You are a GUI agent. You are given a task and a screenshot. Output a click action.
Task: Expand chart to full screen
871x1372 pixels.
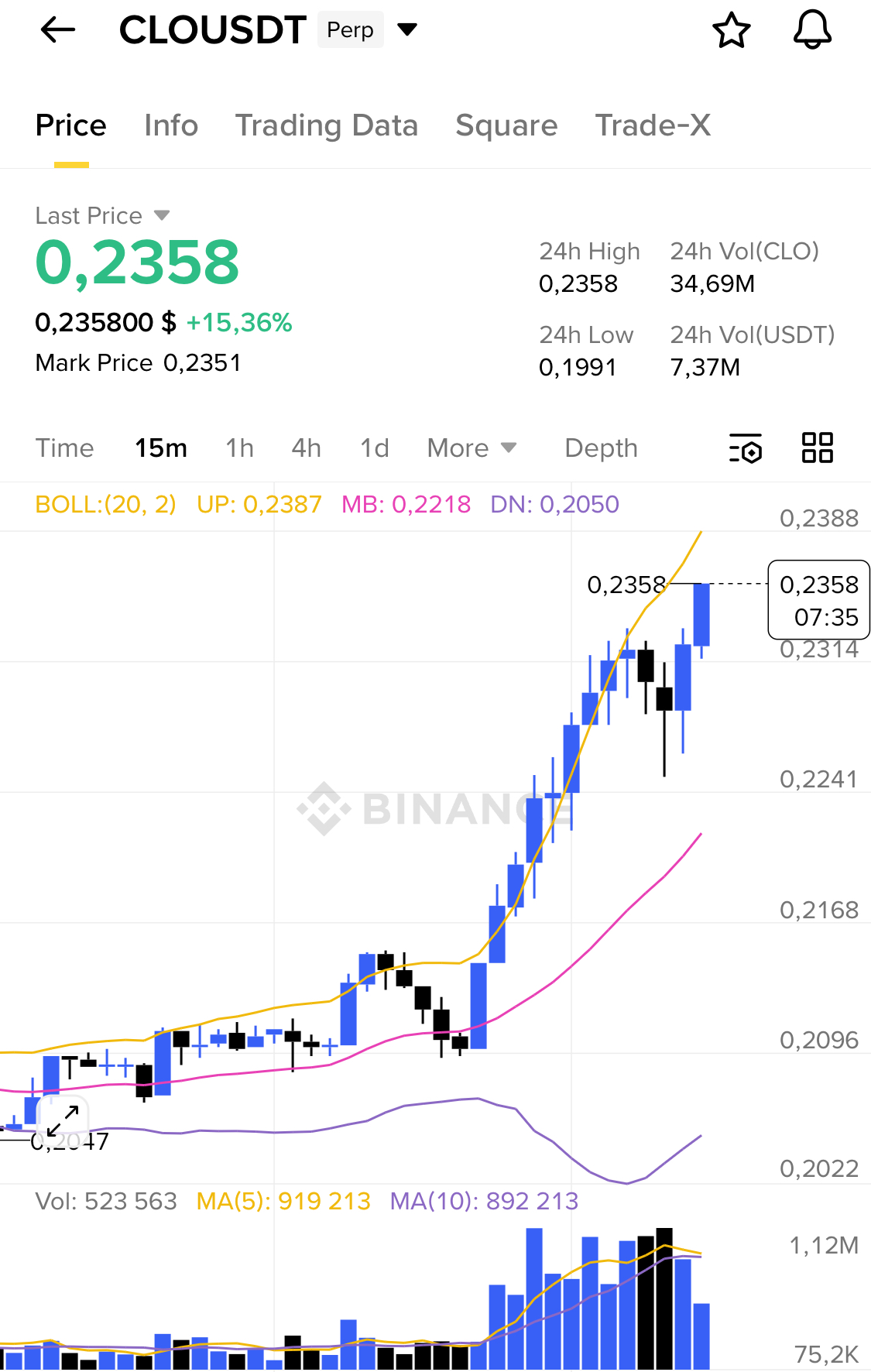click(63, 1120)
